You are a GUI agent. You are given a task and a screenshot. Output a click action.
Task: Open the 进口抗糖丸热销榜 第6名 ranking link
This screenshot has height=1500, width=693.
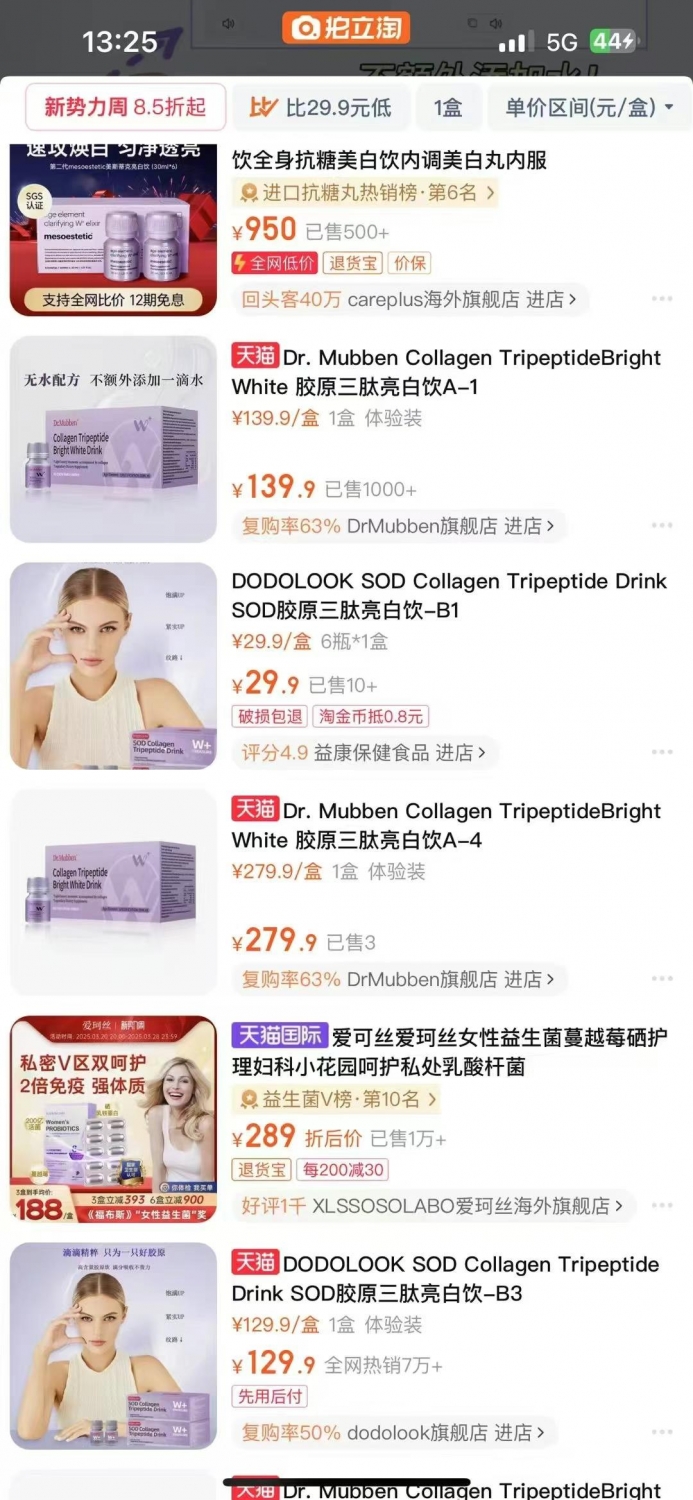point(365,193)
